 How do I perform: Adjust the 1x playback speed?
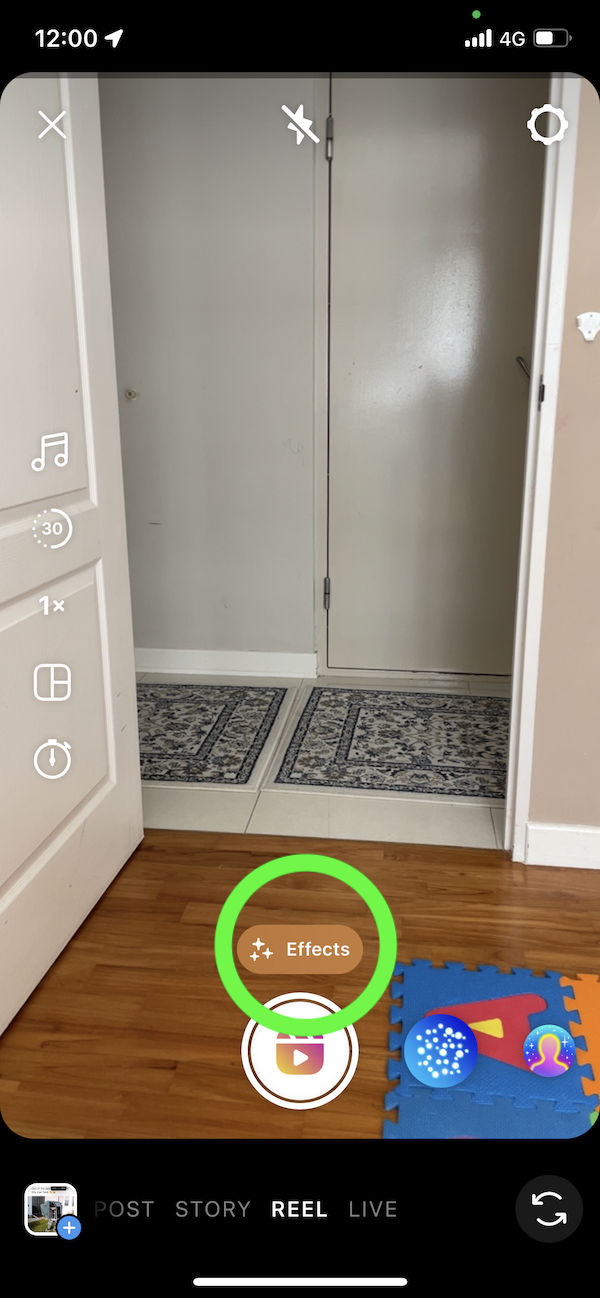click(x=52, y=605)
